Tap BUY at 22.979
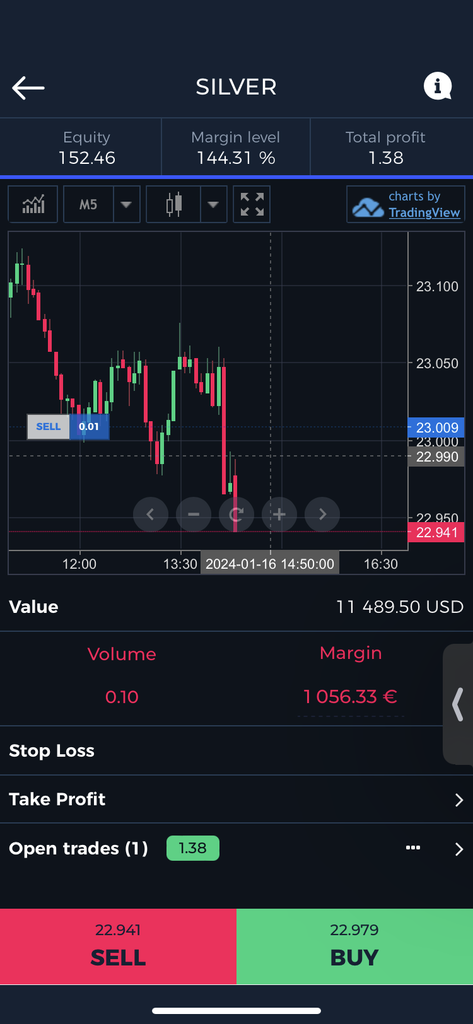 (355, 946)
